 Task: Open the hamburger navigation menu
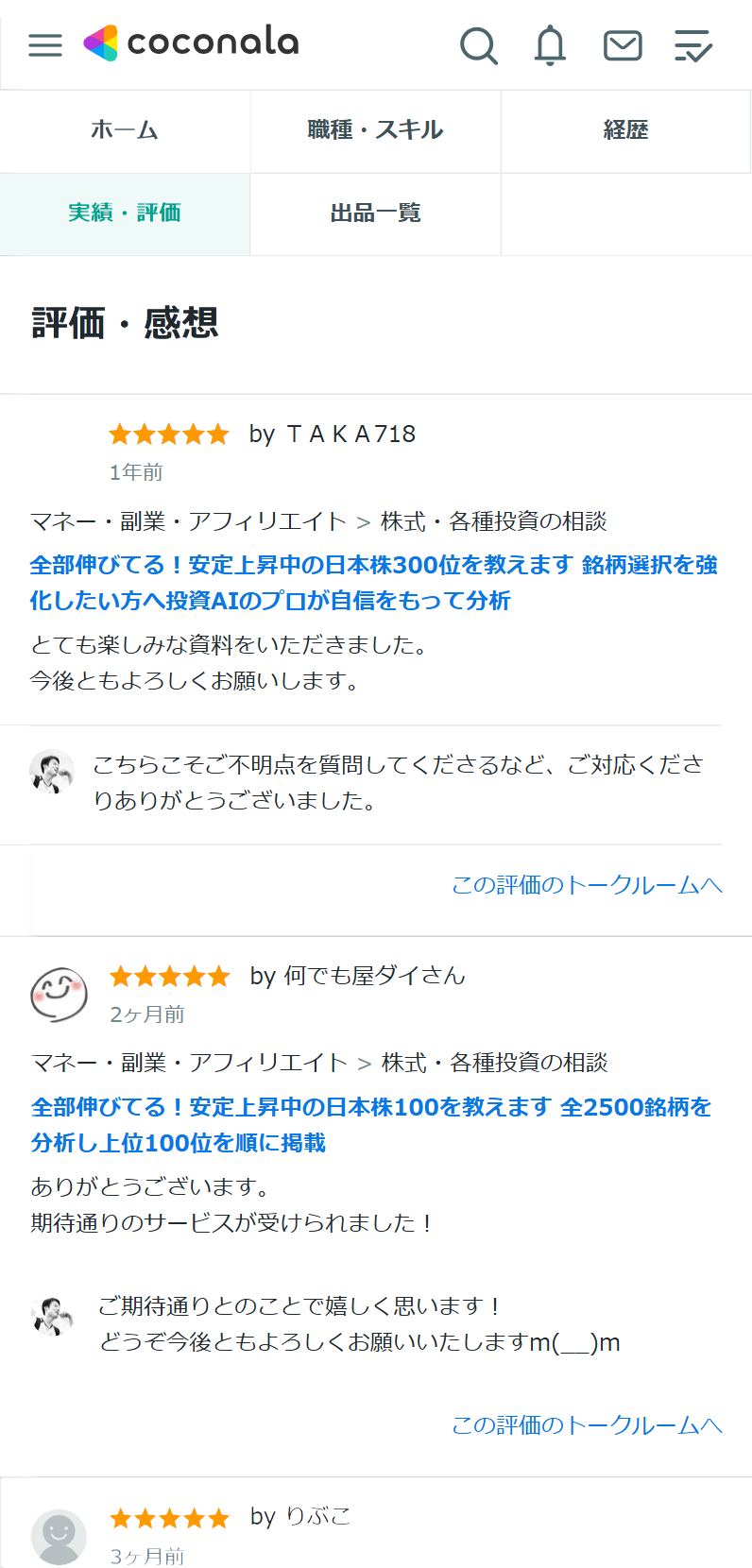(x=44, y=44)
